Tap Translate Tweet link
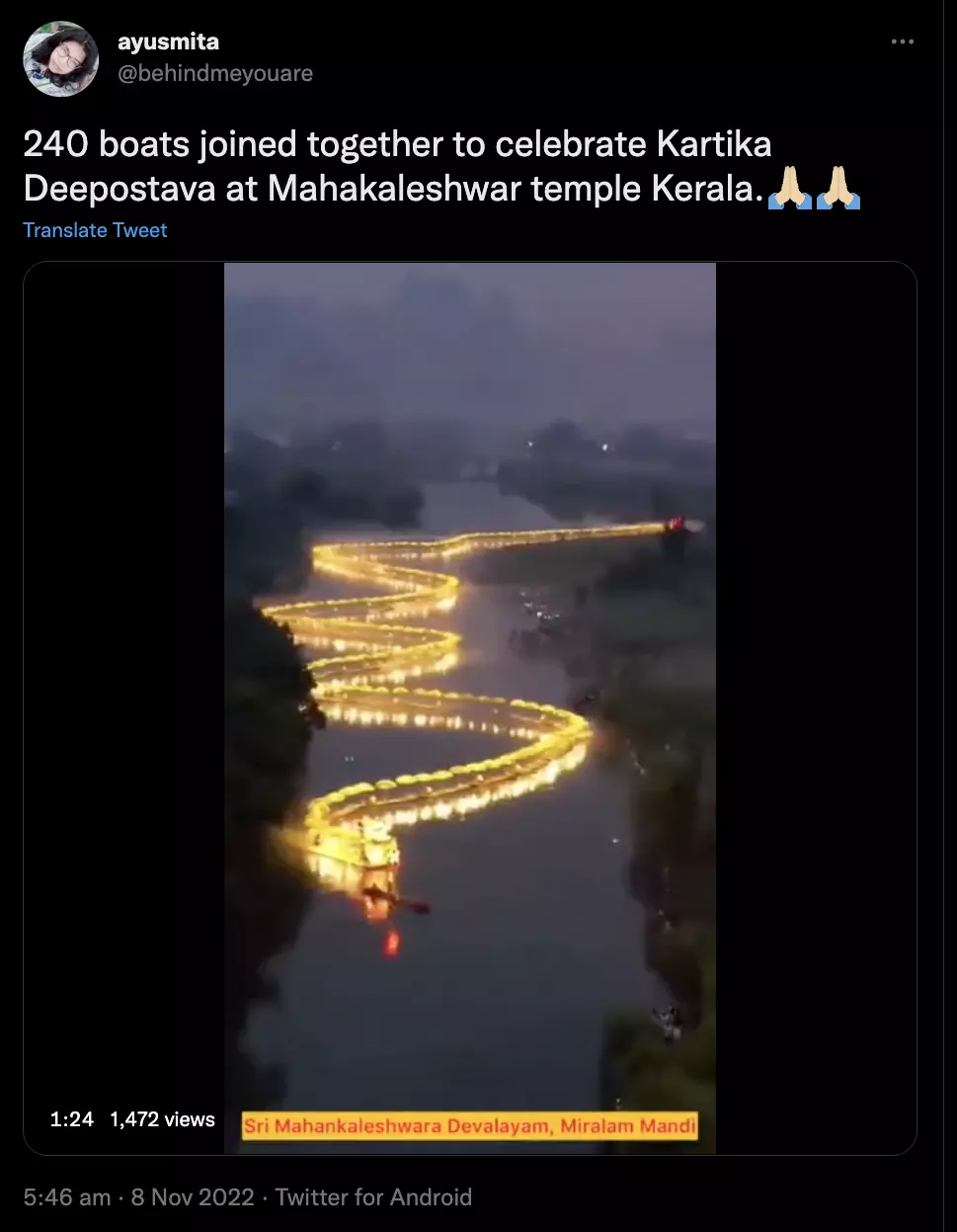 tap(95, 230)
